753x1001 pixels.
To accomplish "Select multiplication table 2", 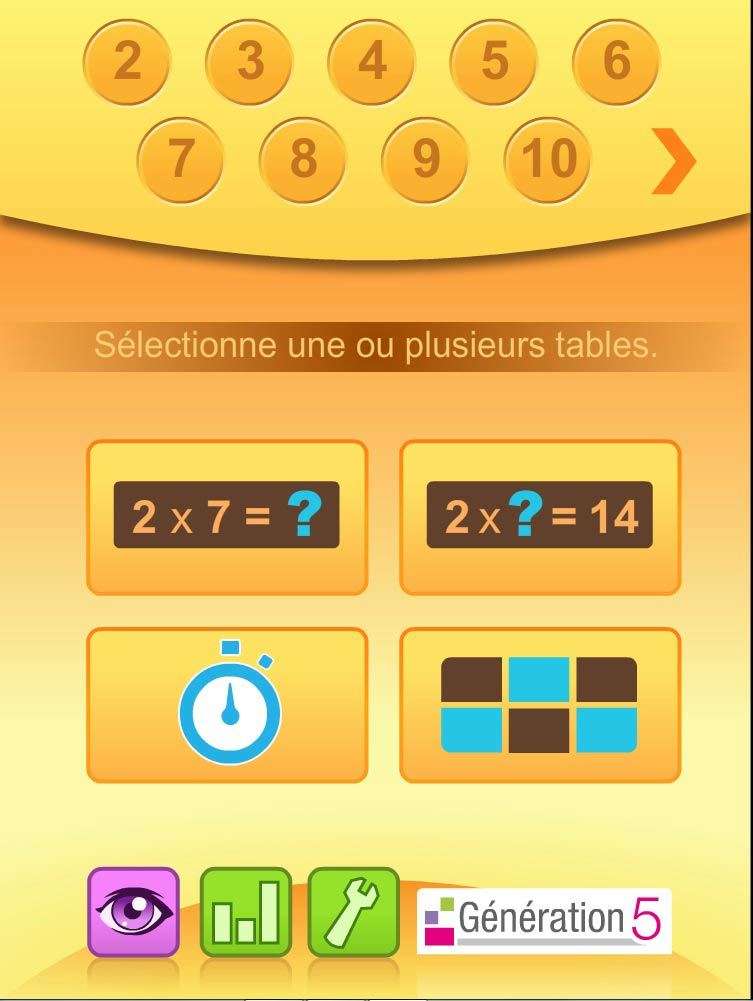I will pyautogui.click(x=127, y=62).
